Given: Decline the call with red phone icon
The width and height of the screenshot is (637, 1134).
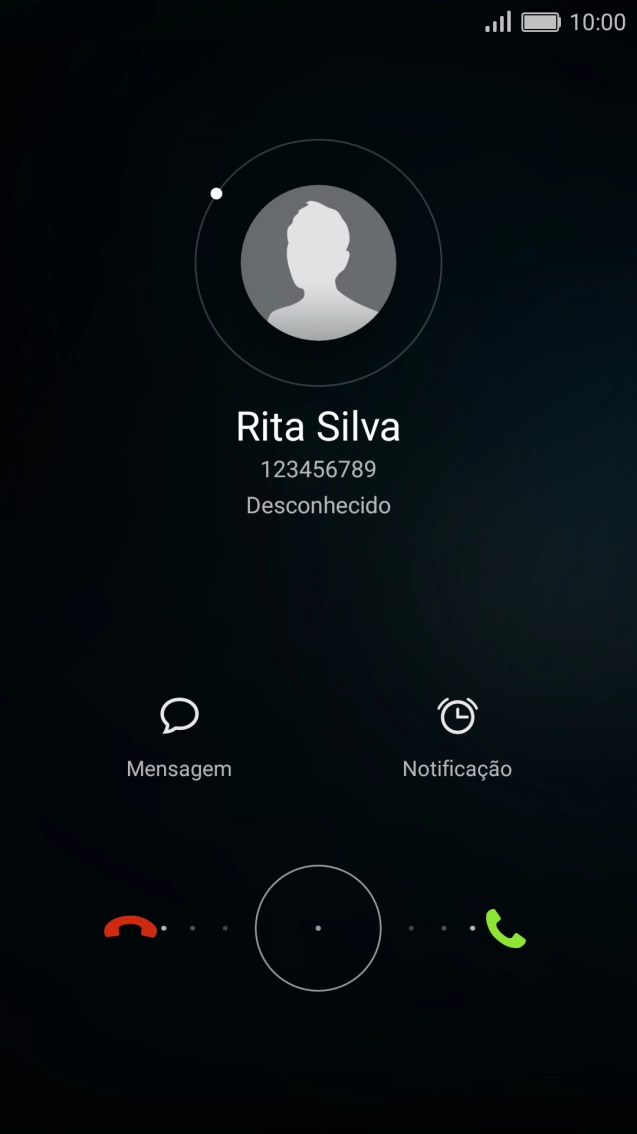Looking at the screenshot, I should click(x=130, y=928).
